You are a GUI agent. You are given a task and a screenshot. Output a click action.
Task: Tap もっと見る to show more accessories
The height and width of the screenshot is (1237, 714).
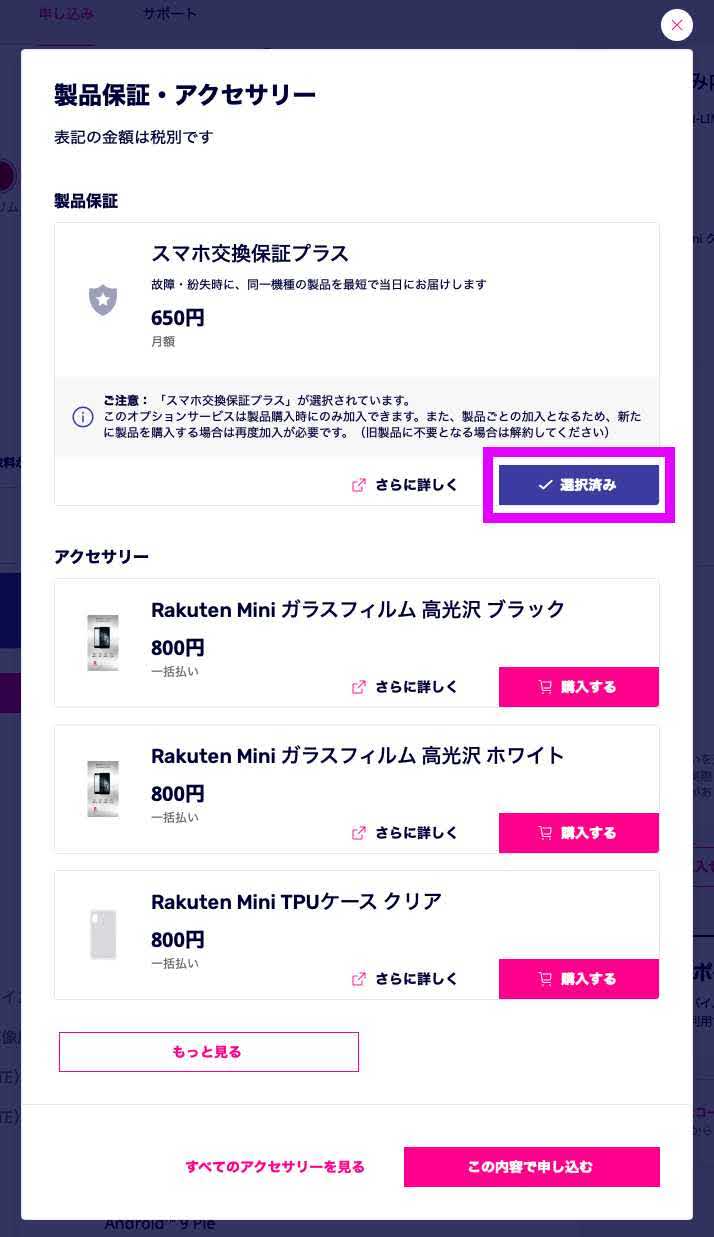pyautogui.click(x=208, y=1052)
